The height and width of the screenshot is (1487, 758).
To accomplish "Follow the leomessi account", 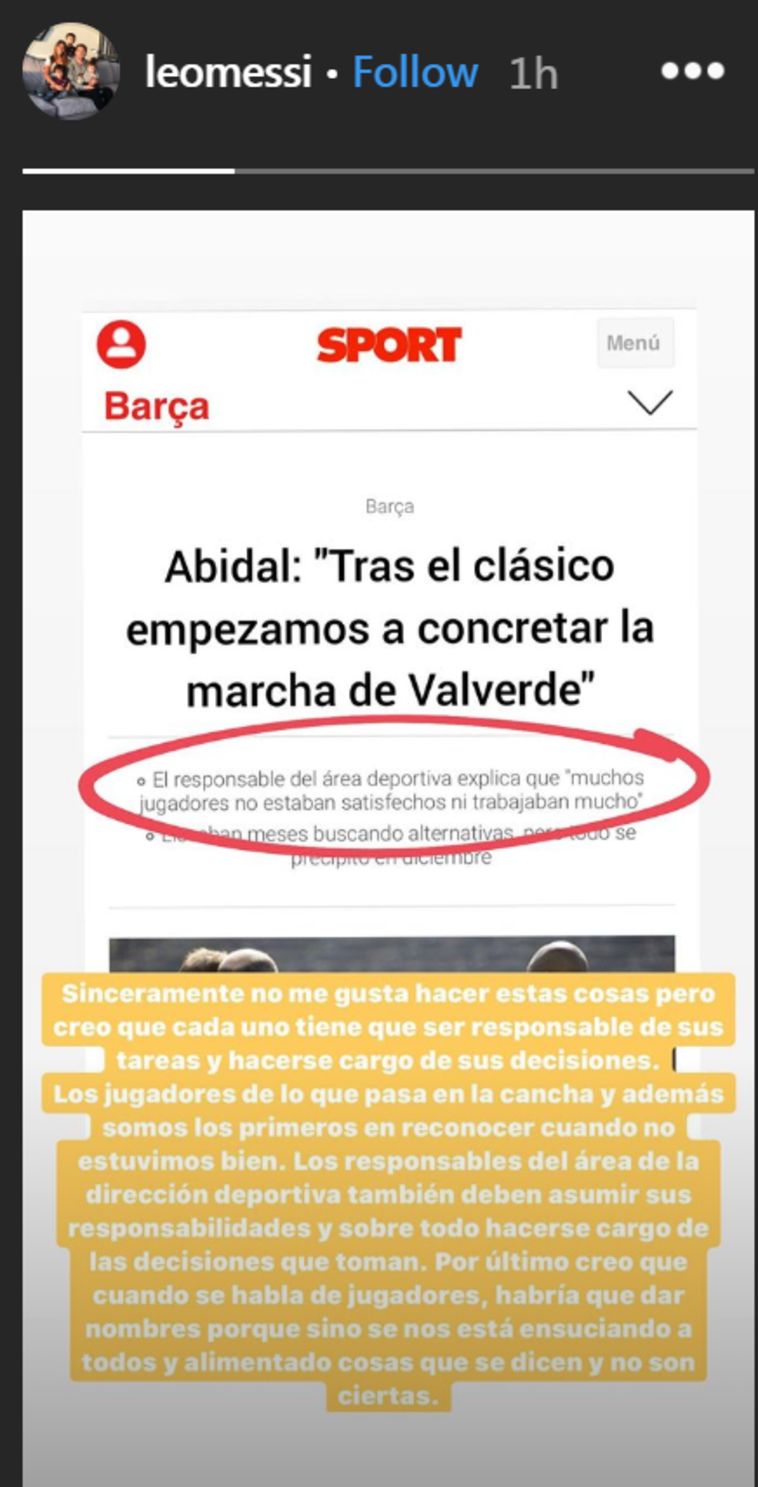I will 415,73.
